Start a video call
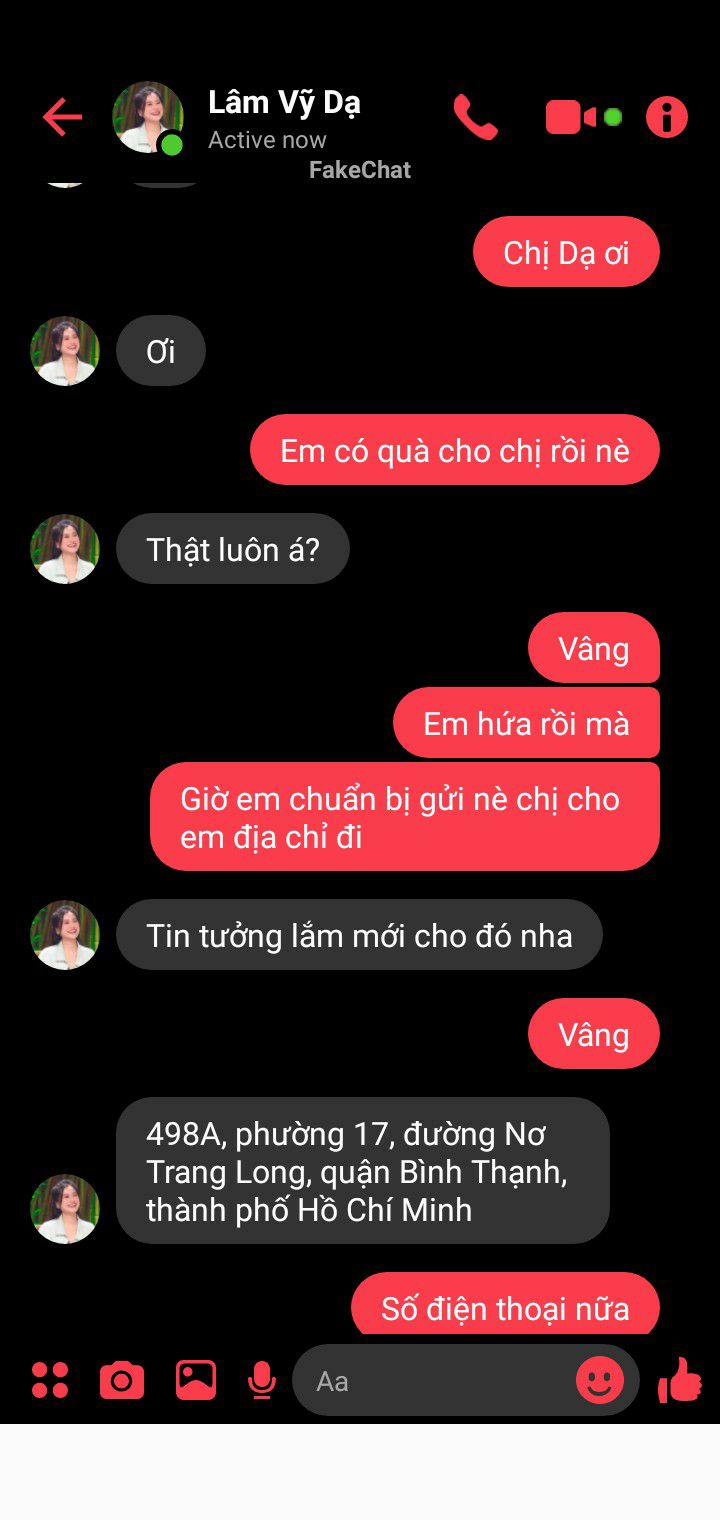This screenshot has width=720, height=1520. [x=572, y=117]
